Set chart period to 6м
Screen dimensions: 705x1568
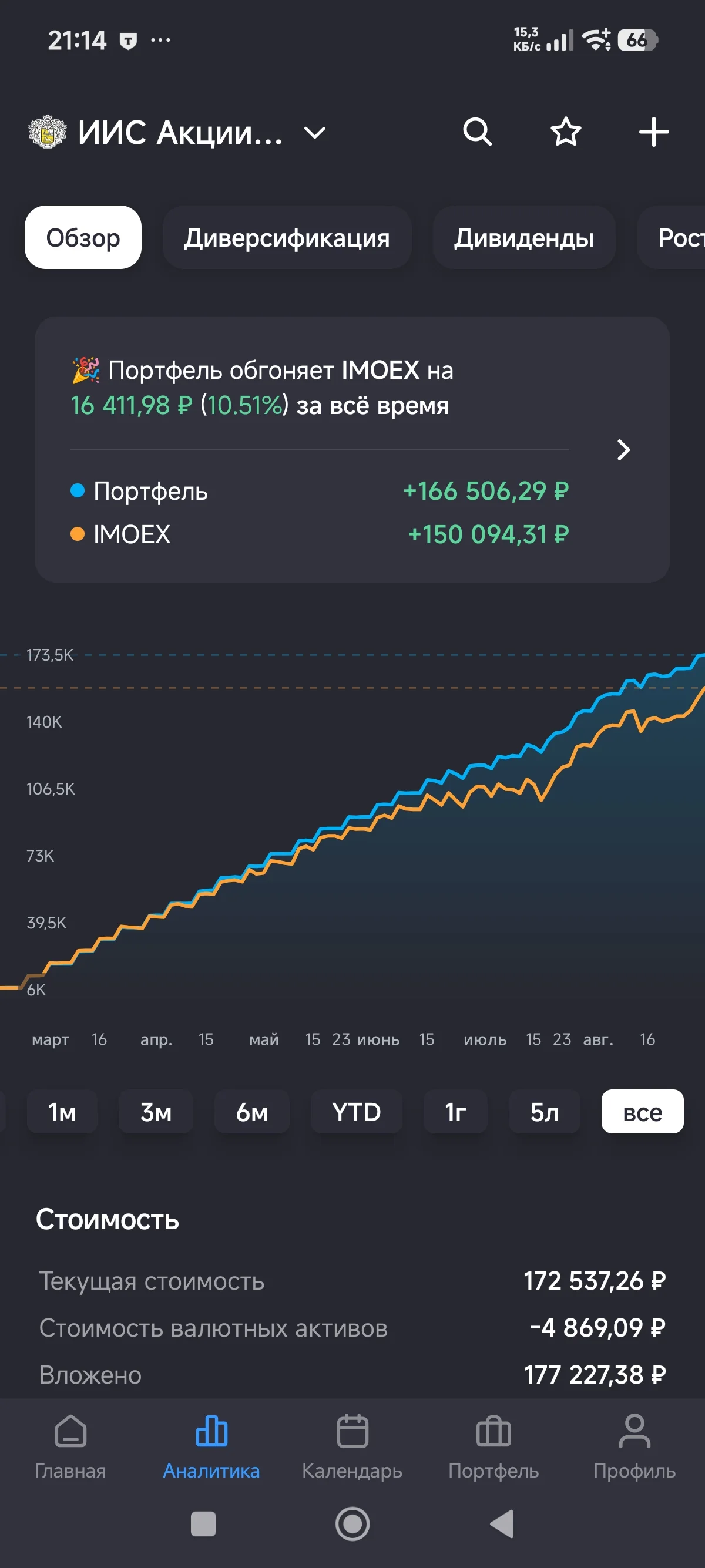[252, 1112]
